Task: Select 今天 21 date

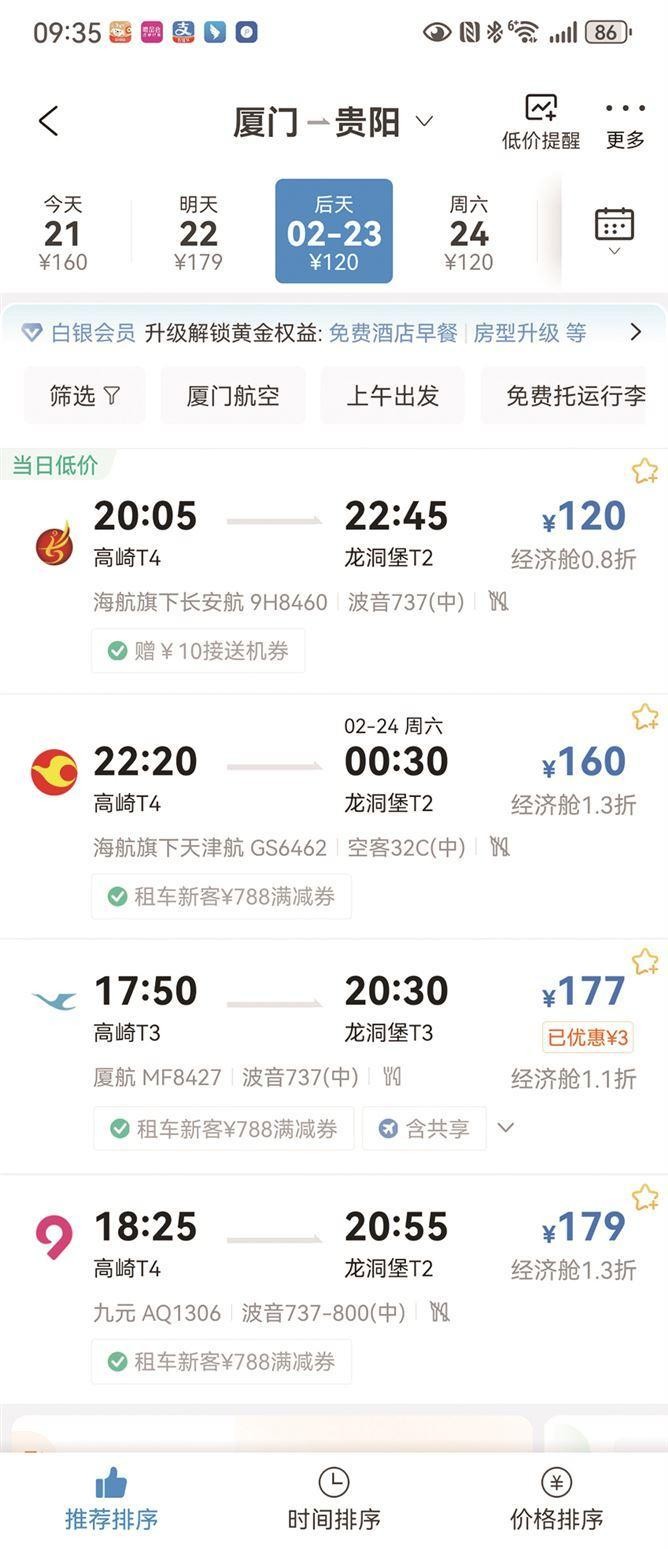Action: tap(63, 233)
